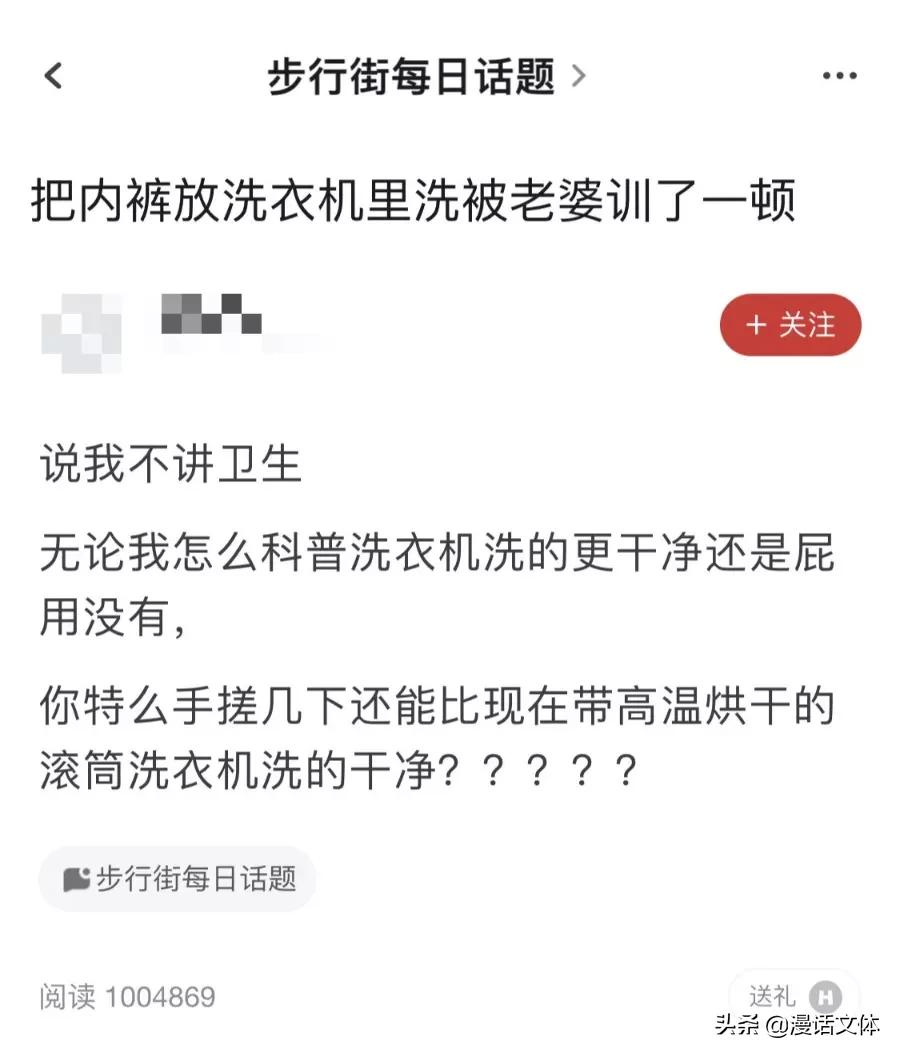
Task: Toggle follow state with the 关注 button
Action: tap(790, 324)
